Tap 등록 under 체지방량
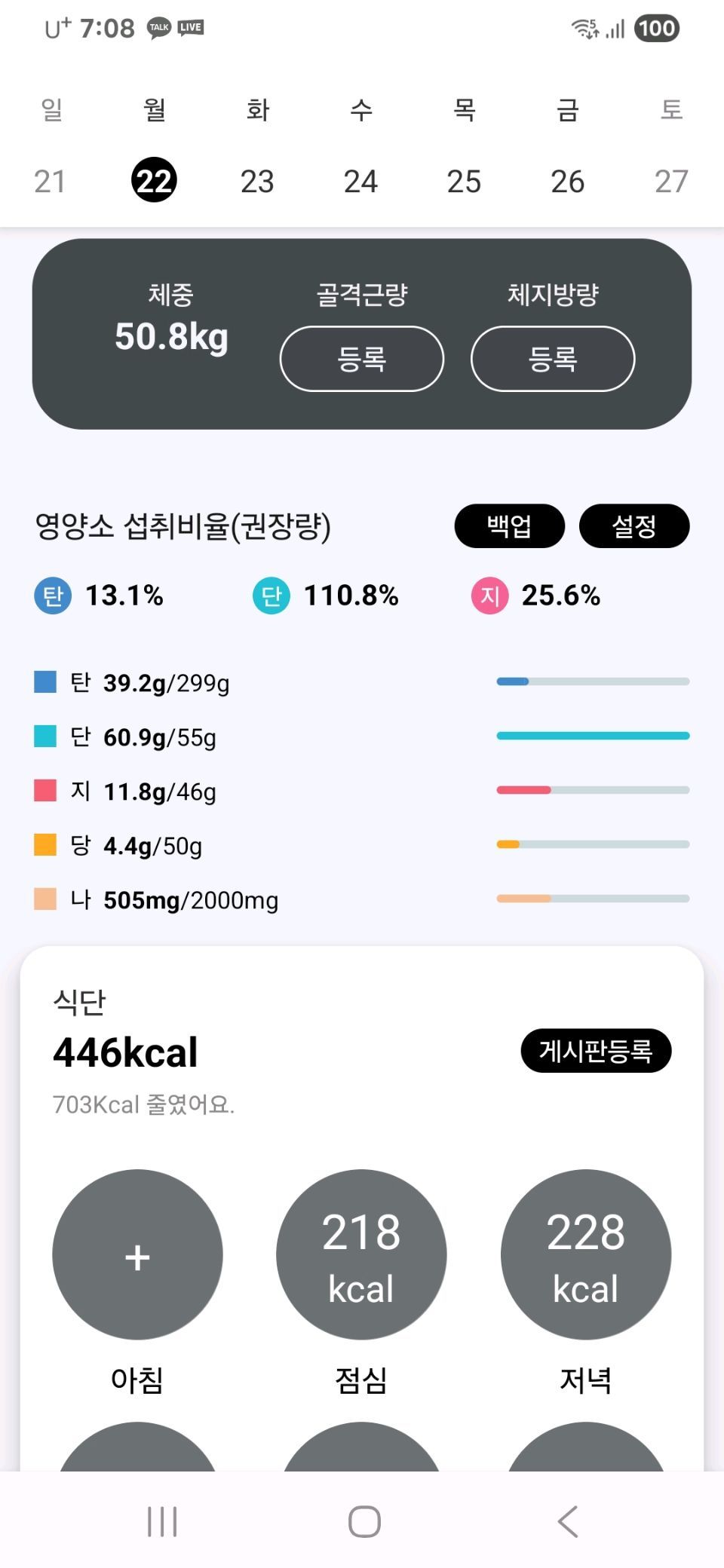Image resolution: width=724 pixels, height=1568 pixels. pyautogui.click(x=553, y=359)
